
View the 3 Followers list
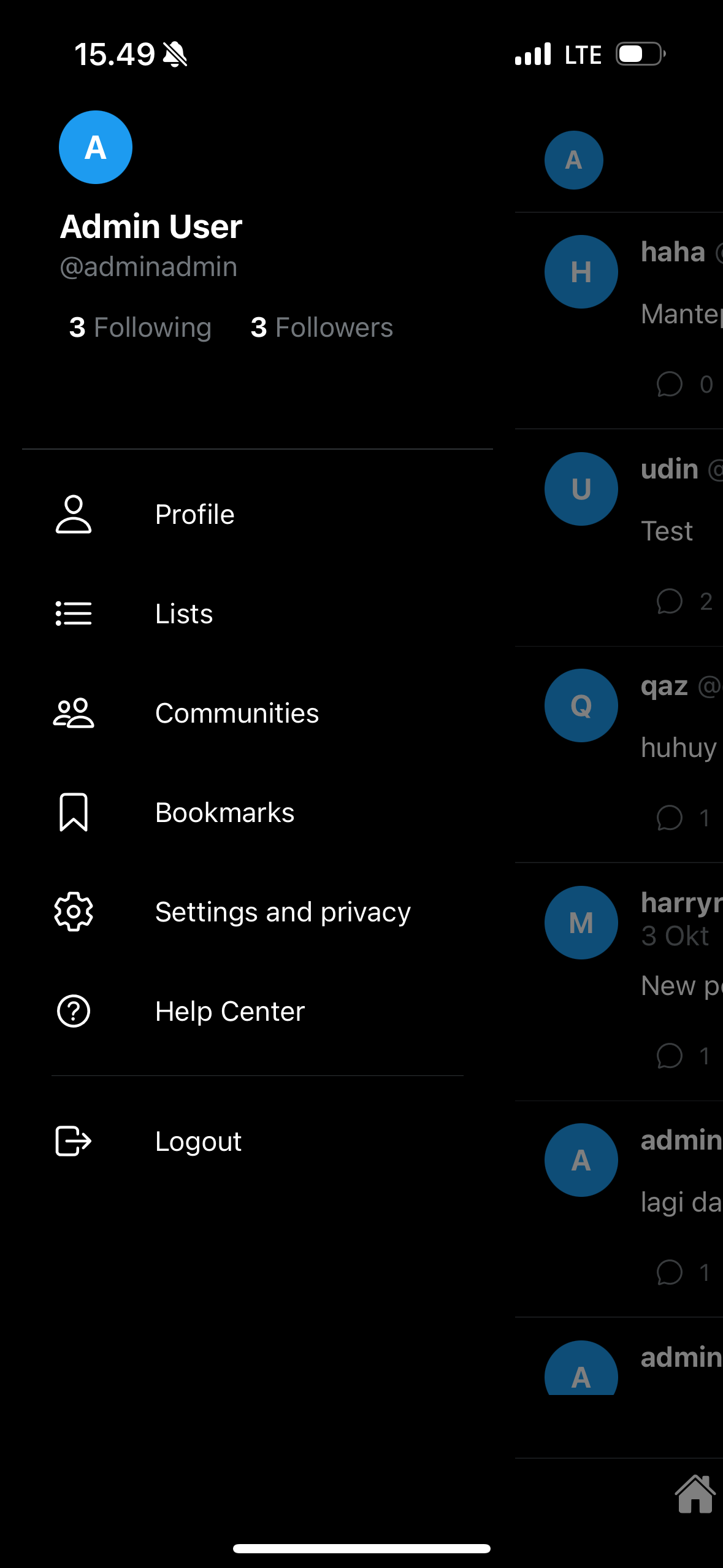click(x=322, y=327)
